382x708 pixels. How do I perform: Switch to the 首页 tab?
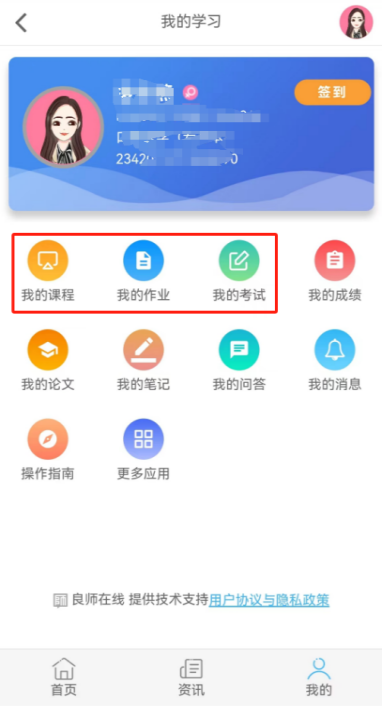tap(64, 677)
